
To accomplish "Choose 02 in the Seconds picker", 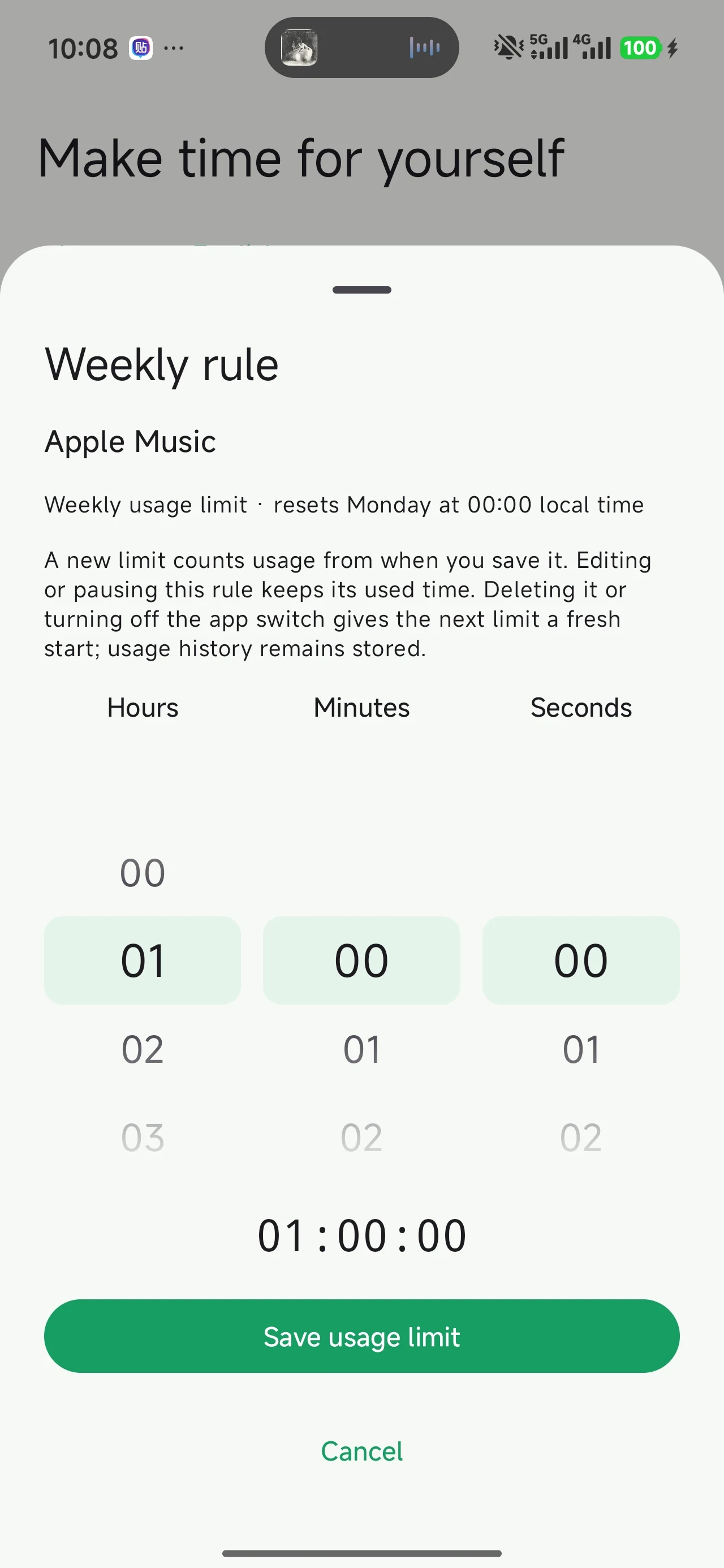I will 581,1137.
